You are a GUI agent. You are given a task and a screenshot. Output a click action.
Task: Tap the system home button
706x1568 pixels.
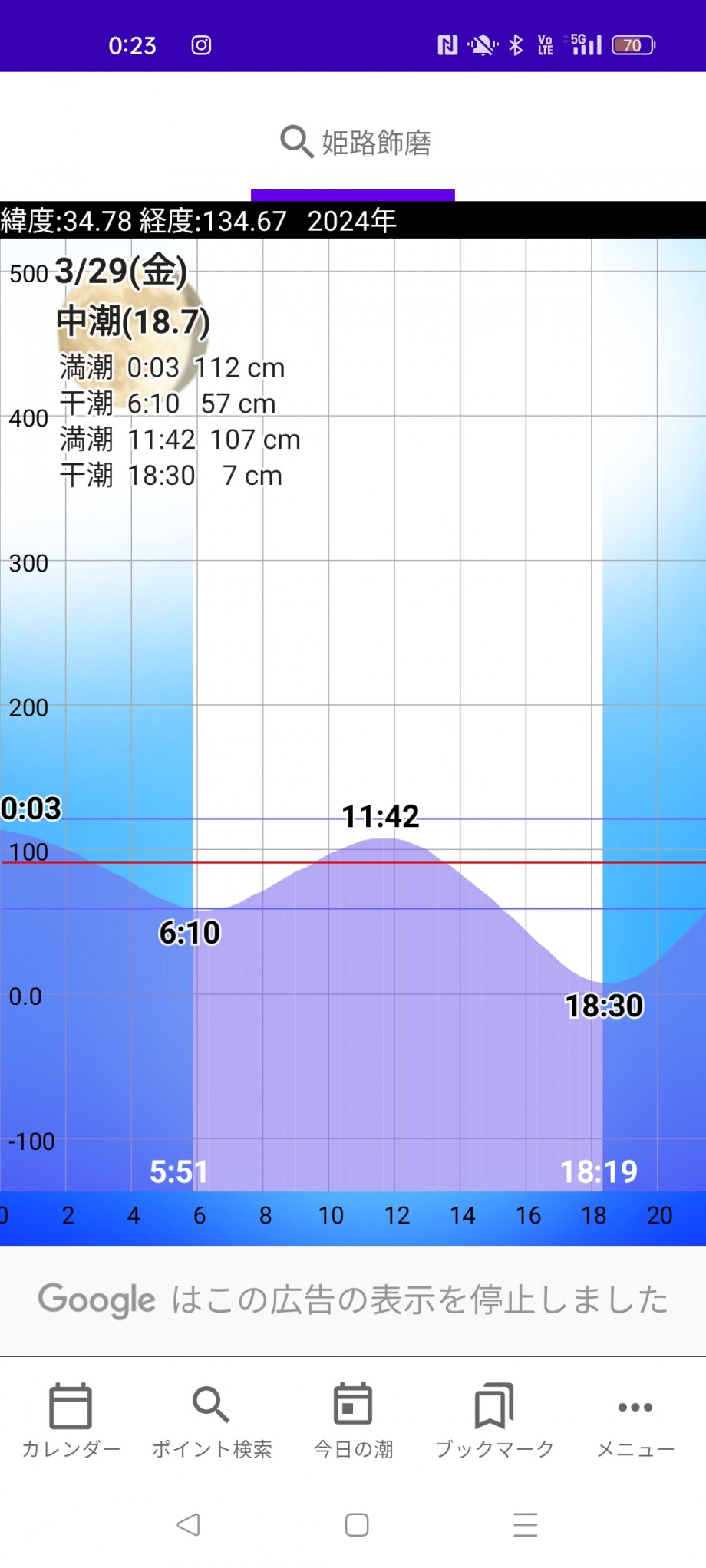(x=357, y=1524)
